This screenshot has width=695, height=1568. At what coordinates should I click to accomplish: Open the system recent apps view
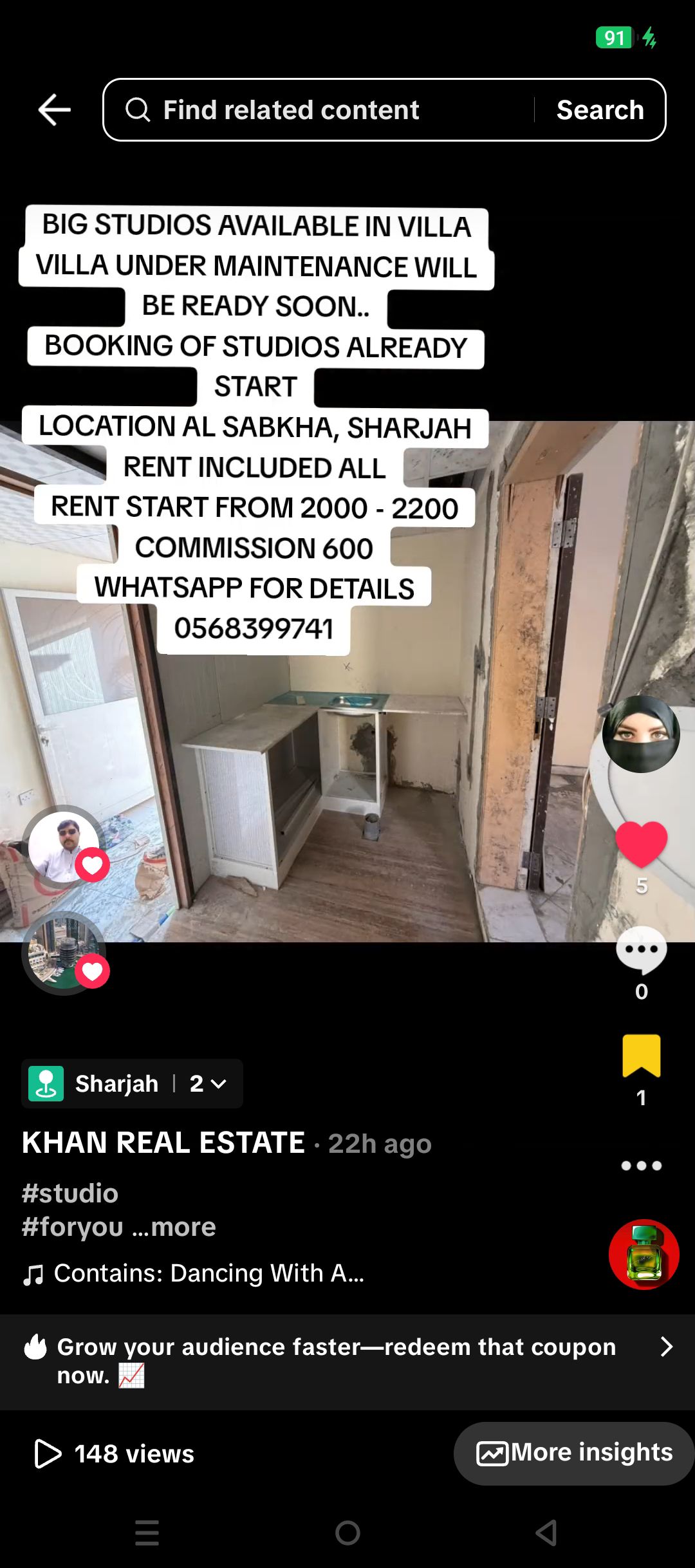[147, 1533]
